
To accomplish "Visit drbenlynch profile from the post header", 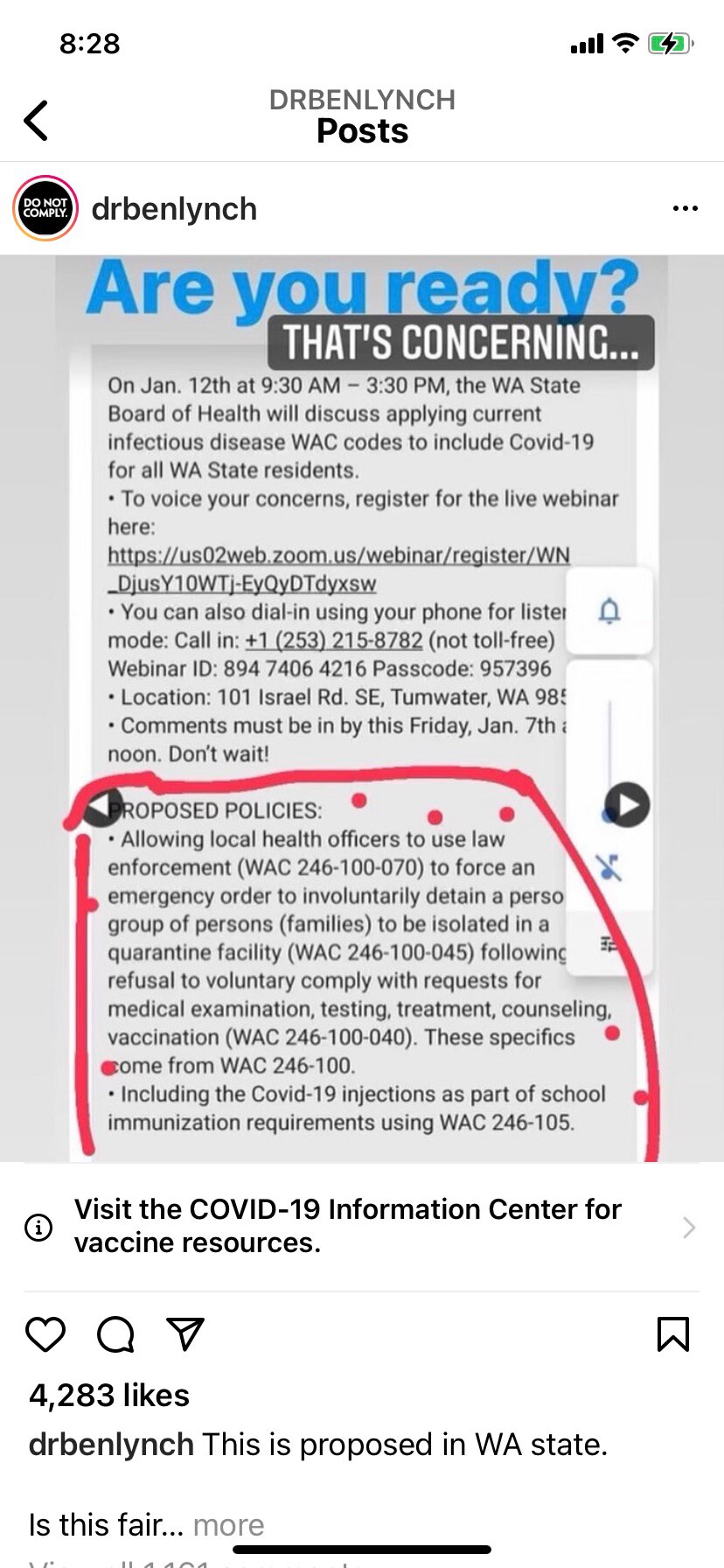I will (x=174, y=209).
